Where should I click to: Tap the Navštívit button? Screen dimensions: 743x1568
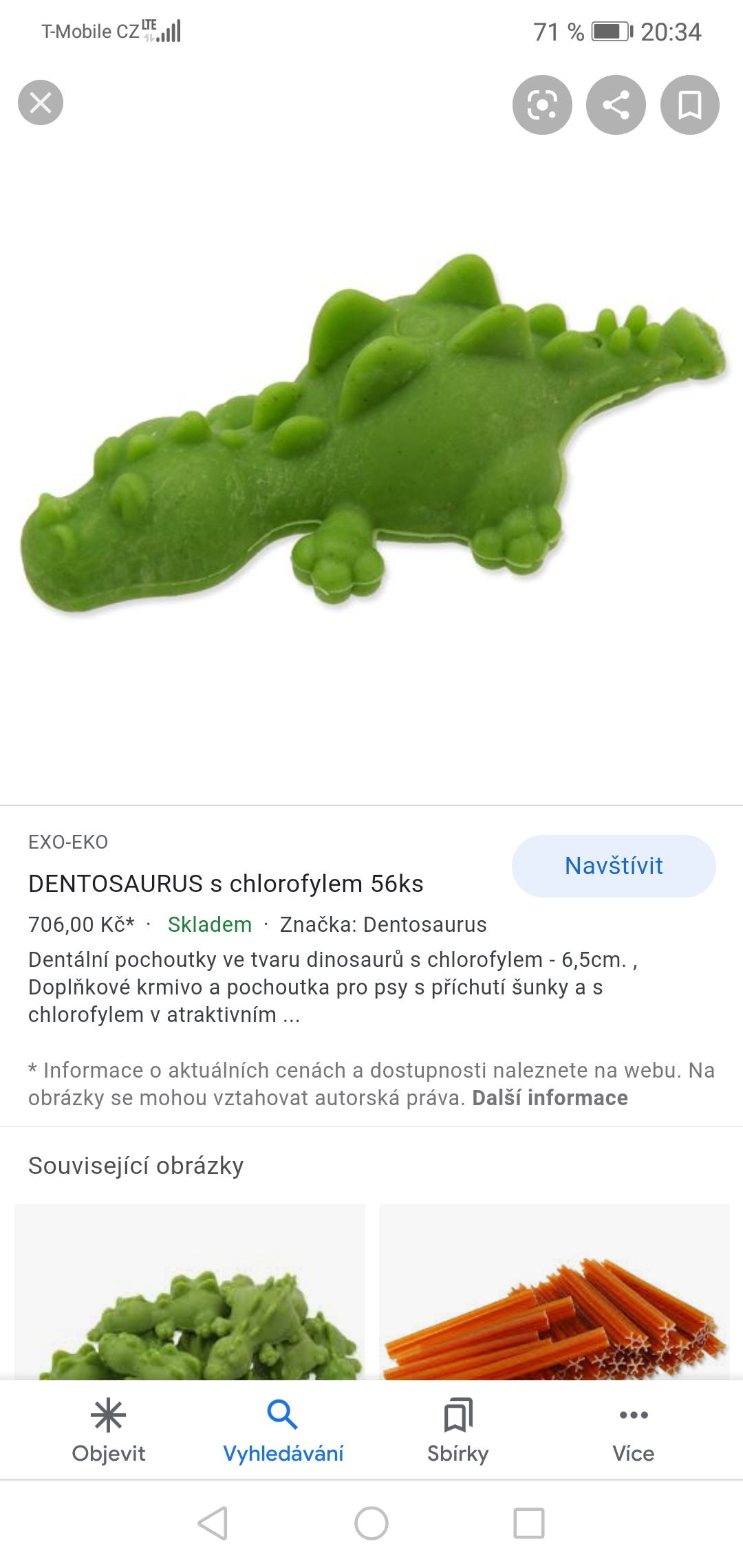[614, 866]
